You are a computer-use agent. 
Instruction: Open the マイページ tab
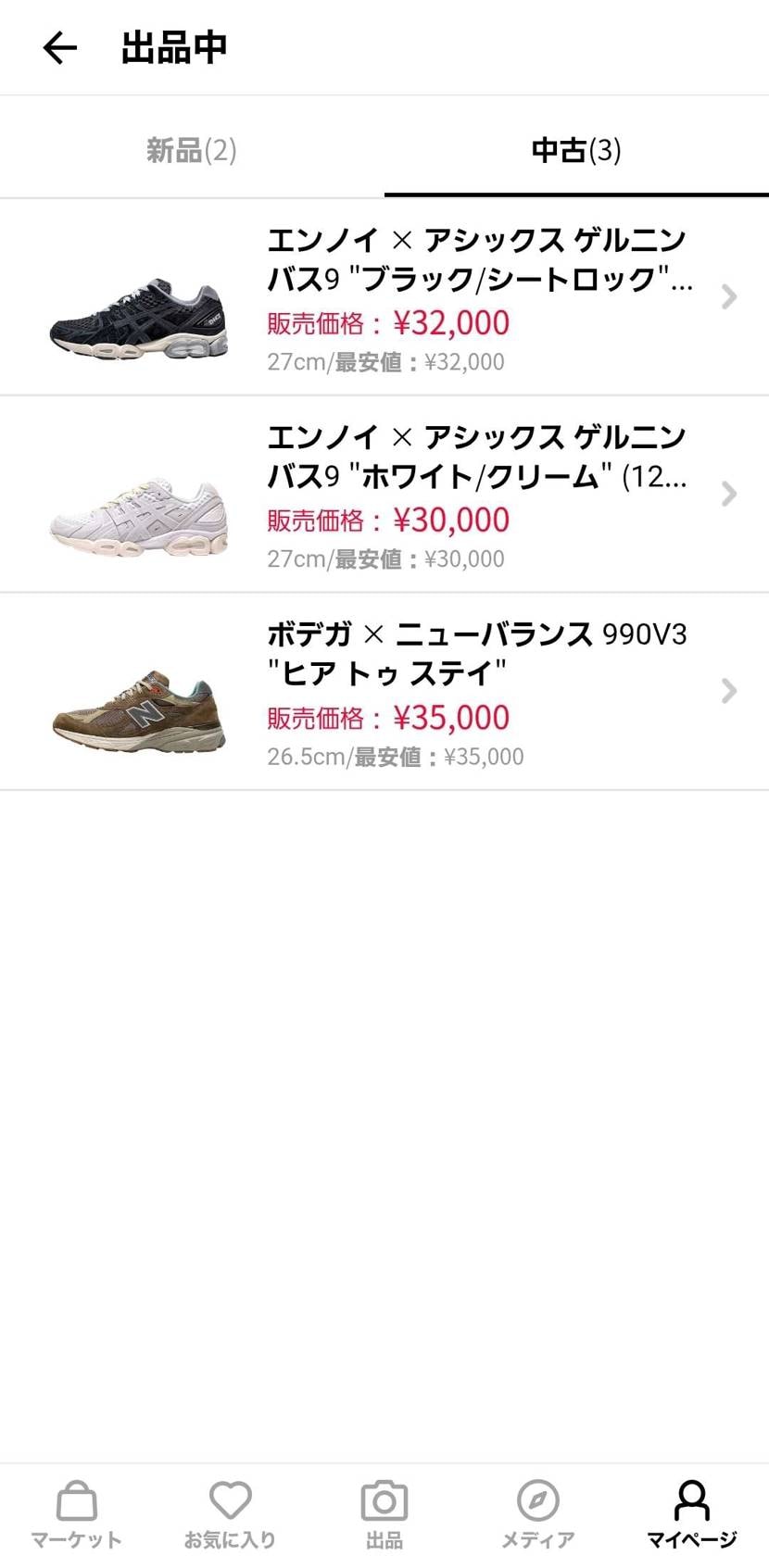(x=691, y=1514)
